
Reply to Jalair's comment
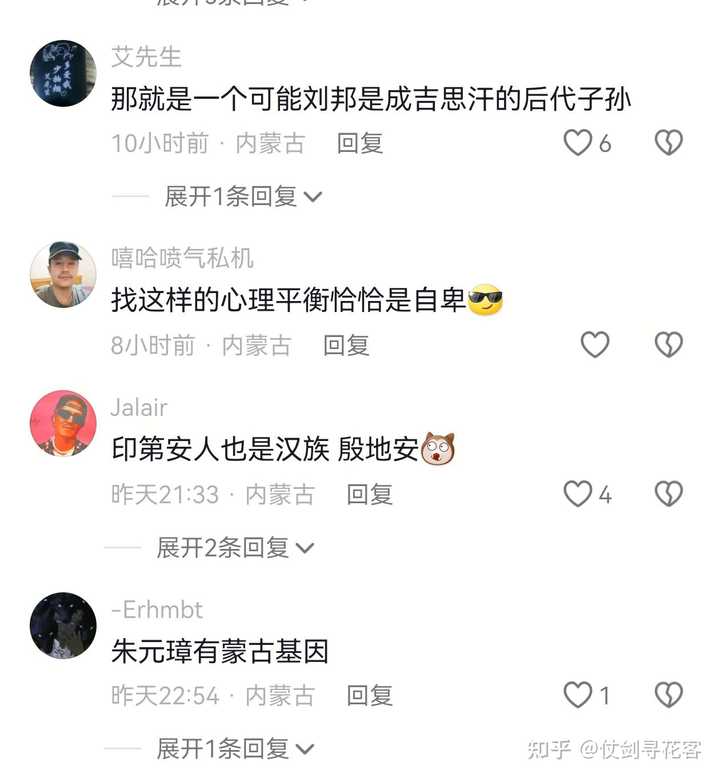point(369,494)
